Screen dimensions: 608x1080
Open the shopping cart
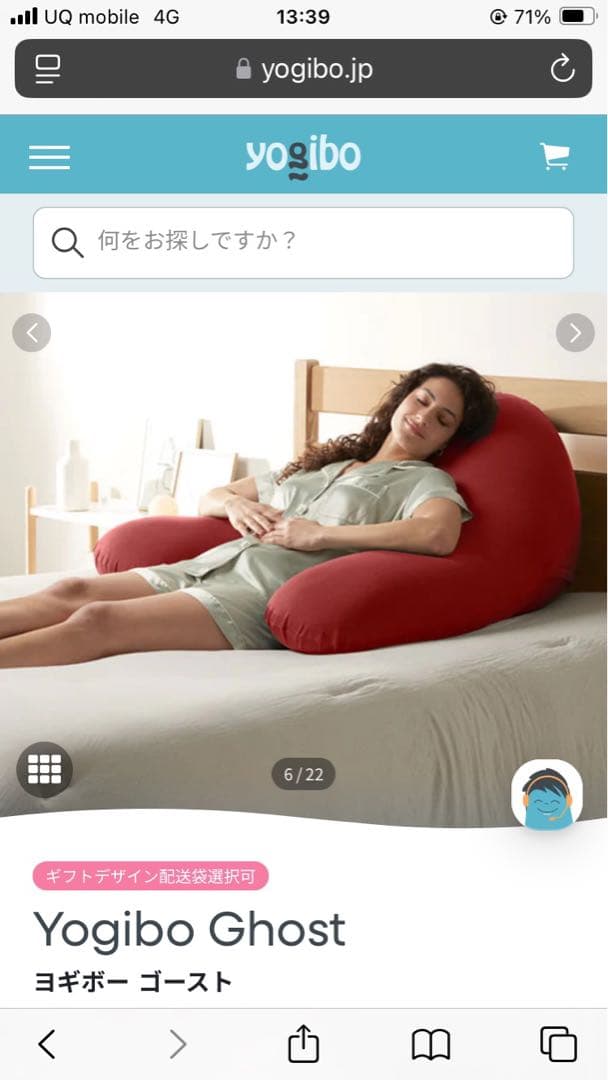(554, 156)
